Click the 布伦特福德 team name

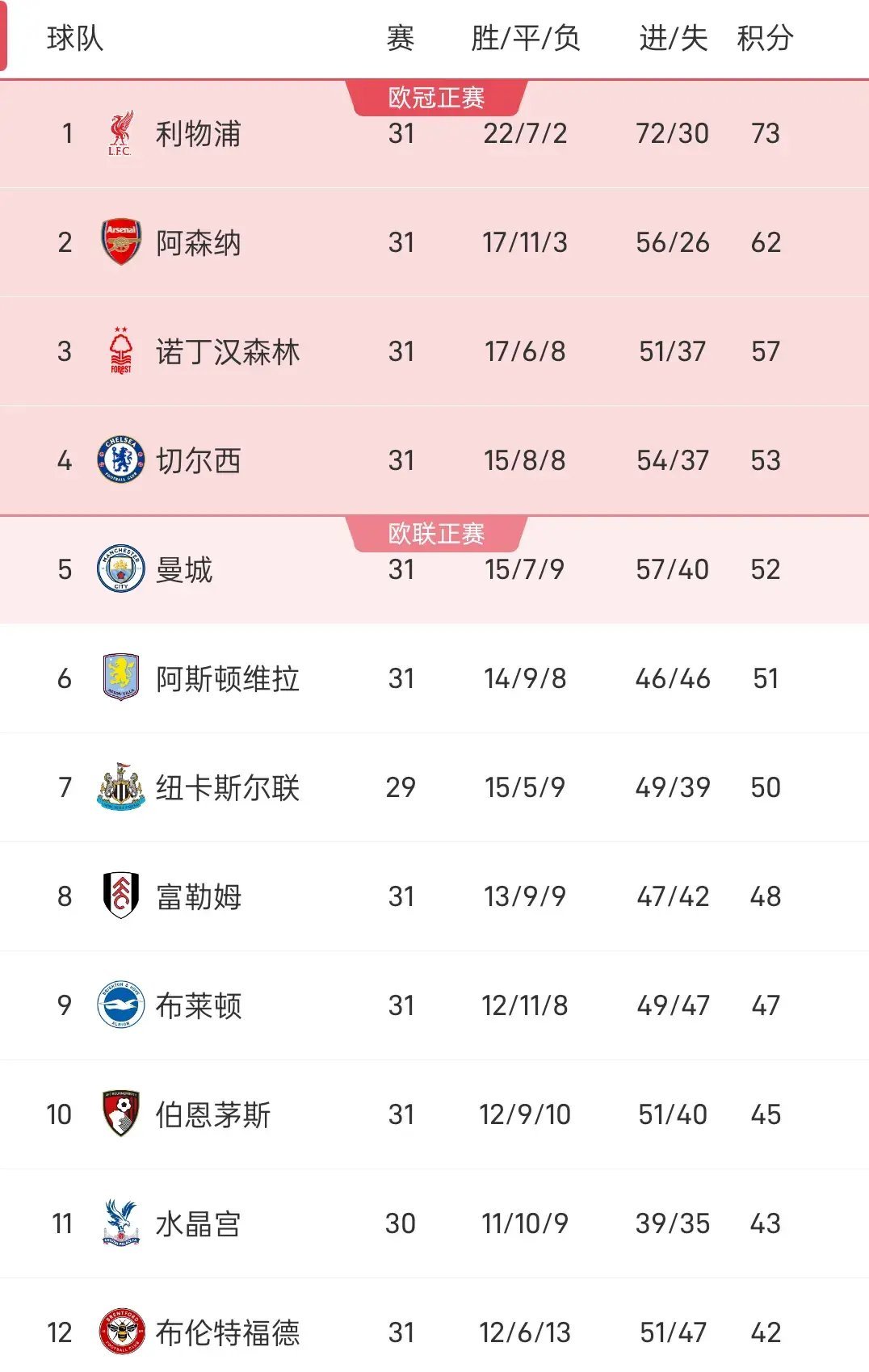[x=227, y=1332]
